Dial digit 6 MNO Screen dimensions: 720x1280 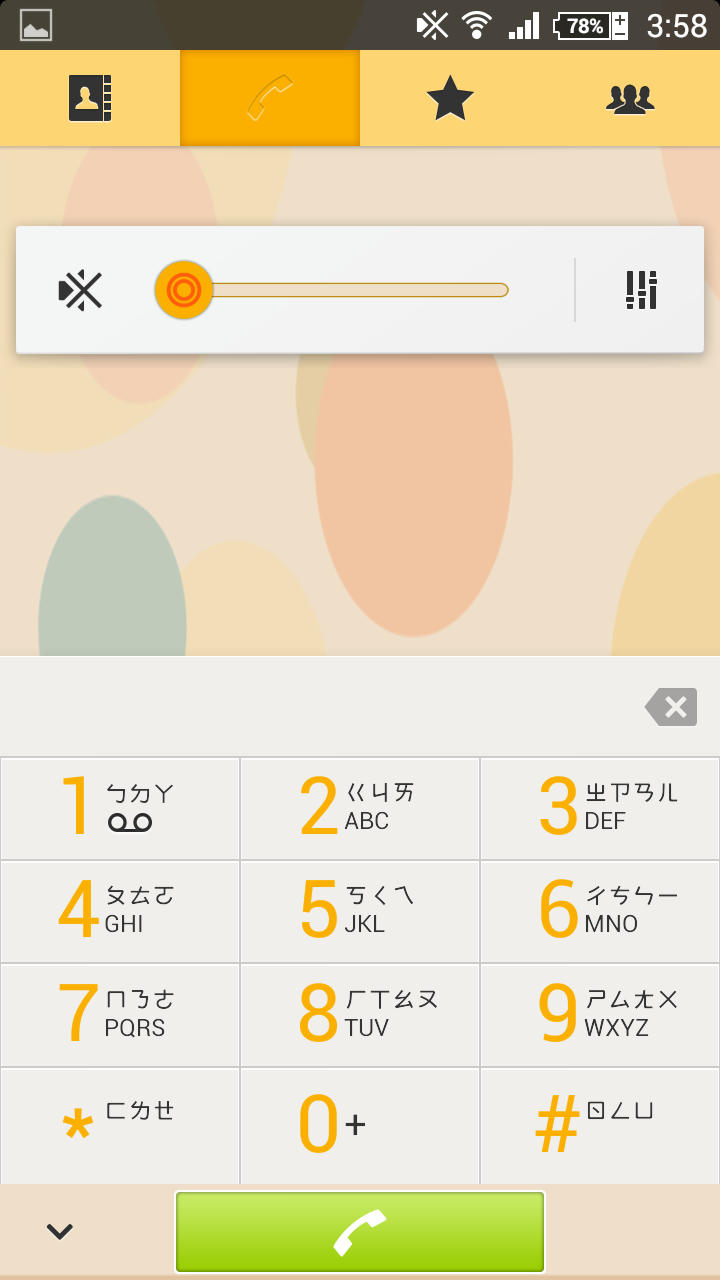(600, 911)
